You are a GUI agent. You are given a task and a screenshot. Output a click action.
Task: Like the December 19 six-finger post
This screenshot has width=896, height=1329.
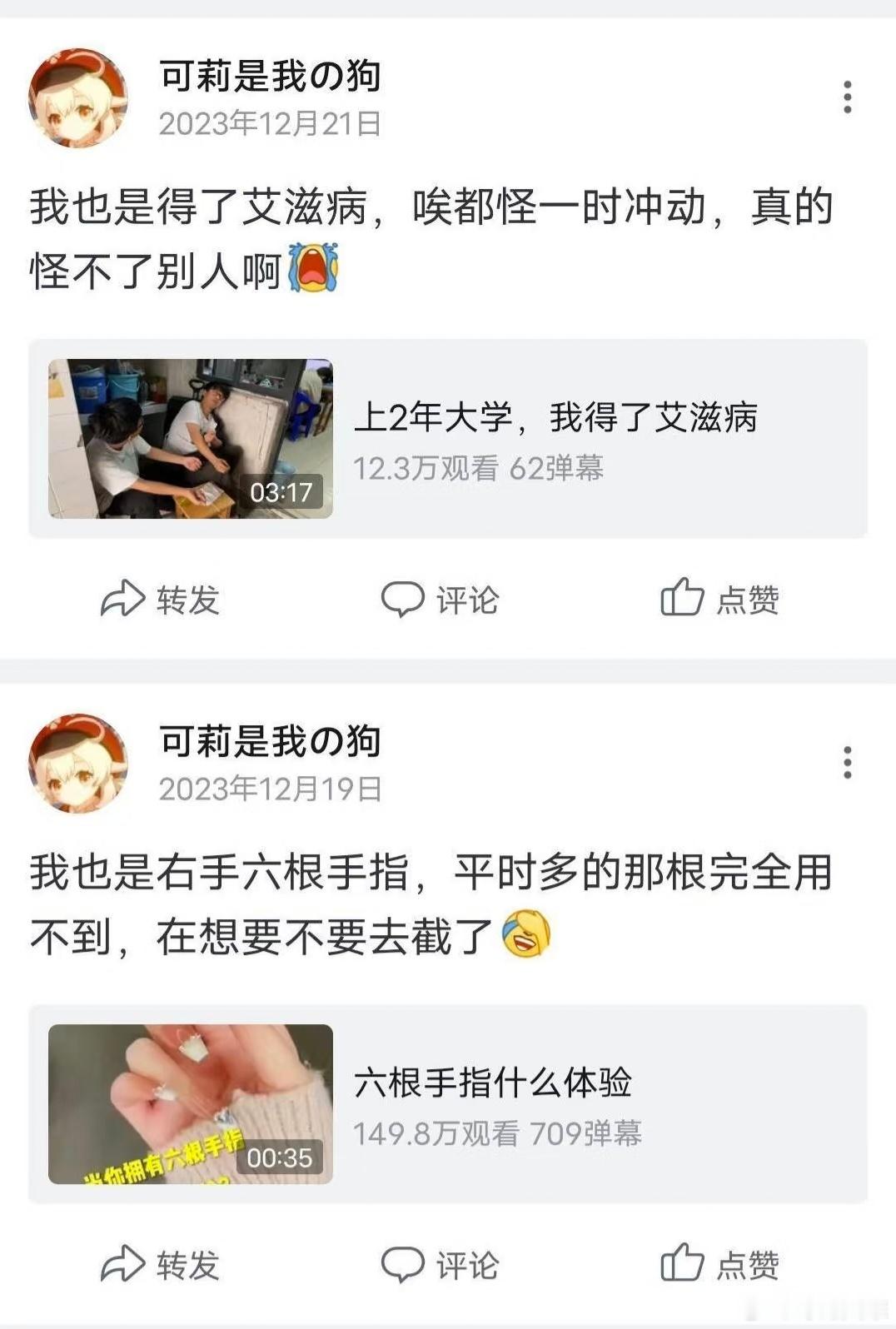pyautogui.click(x=719, y=1264)
